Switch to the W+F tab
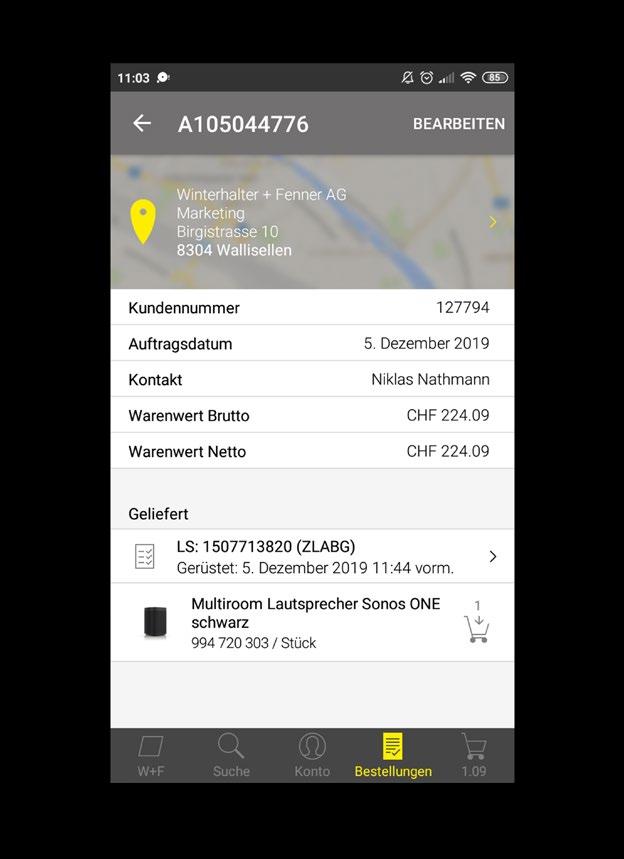Image resolution: width=624 pixels, height=859 pixels. click(x=150, y=756)
